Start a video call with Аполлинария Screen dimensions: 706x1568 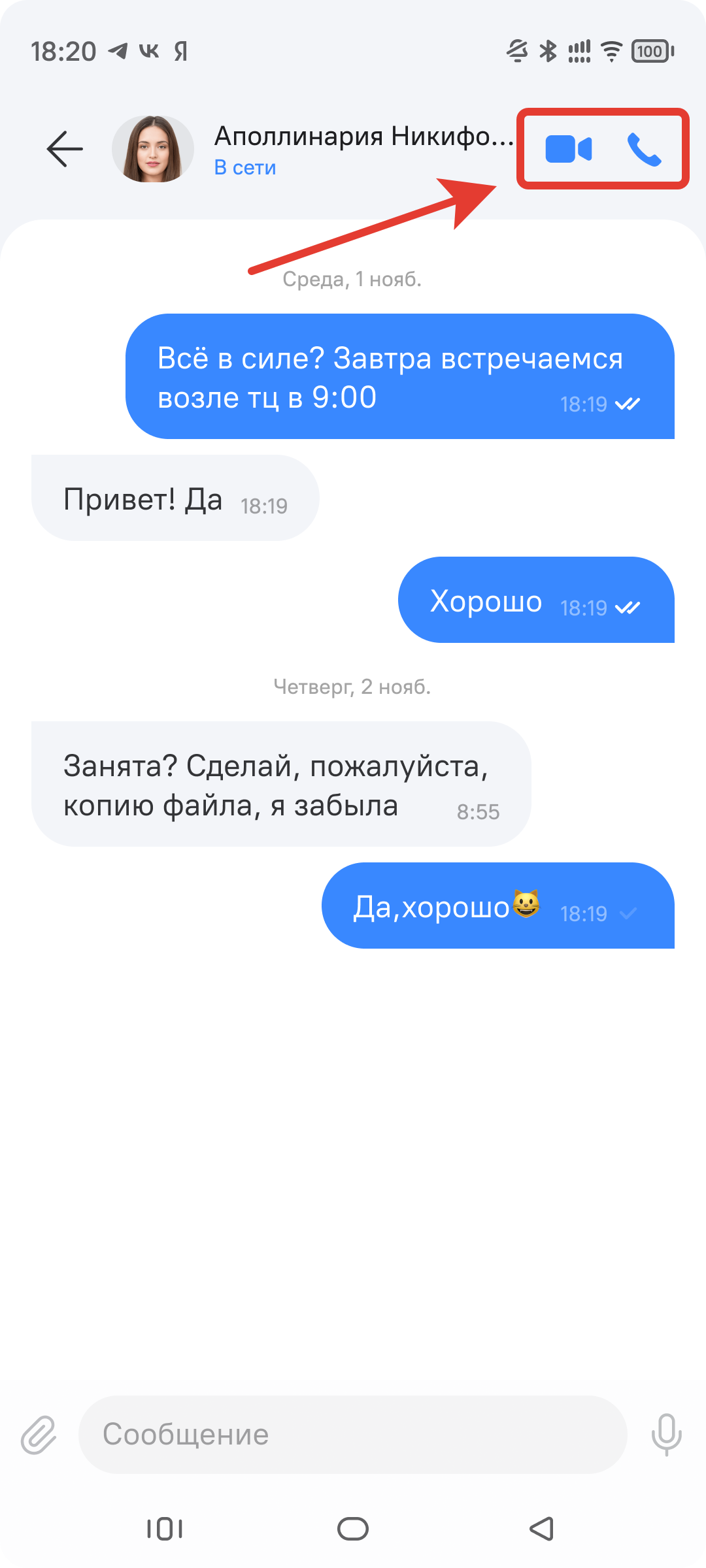click(568, 149)
